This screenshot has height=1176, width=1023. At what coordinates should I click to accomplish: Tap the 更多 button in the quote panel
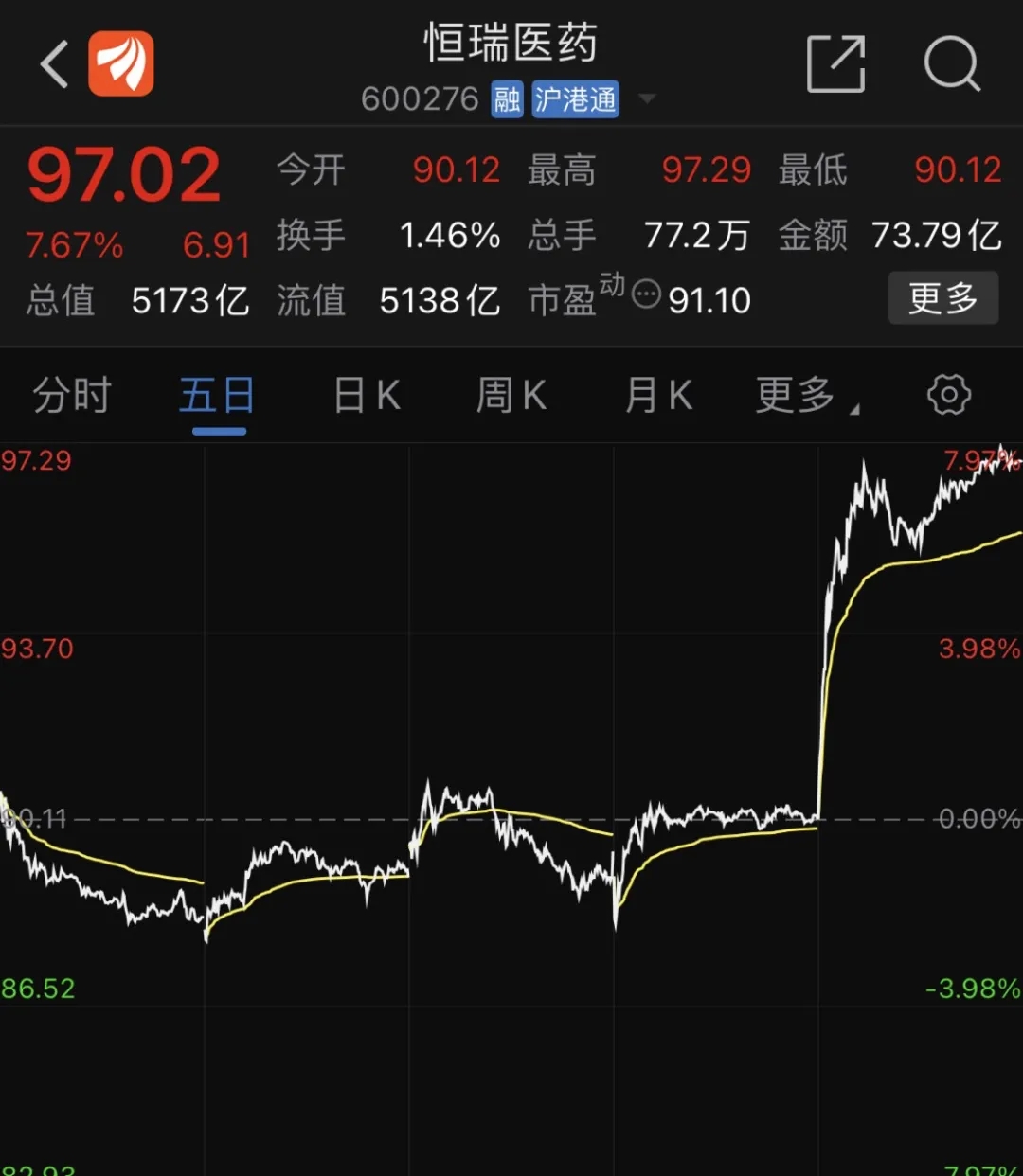(x=942, y=298)
